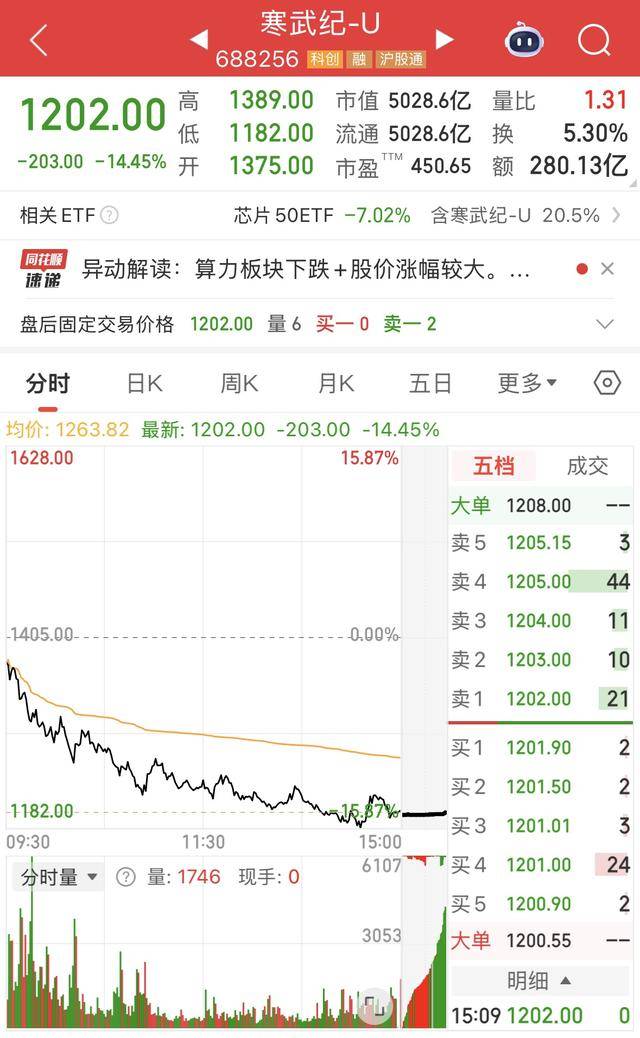The image size is (640, 1038).
Task: Switch to the 日K tab
Action: (x=144, y=383)
